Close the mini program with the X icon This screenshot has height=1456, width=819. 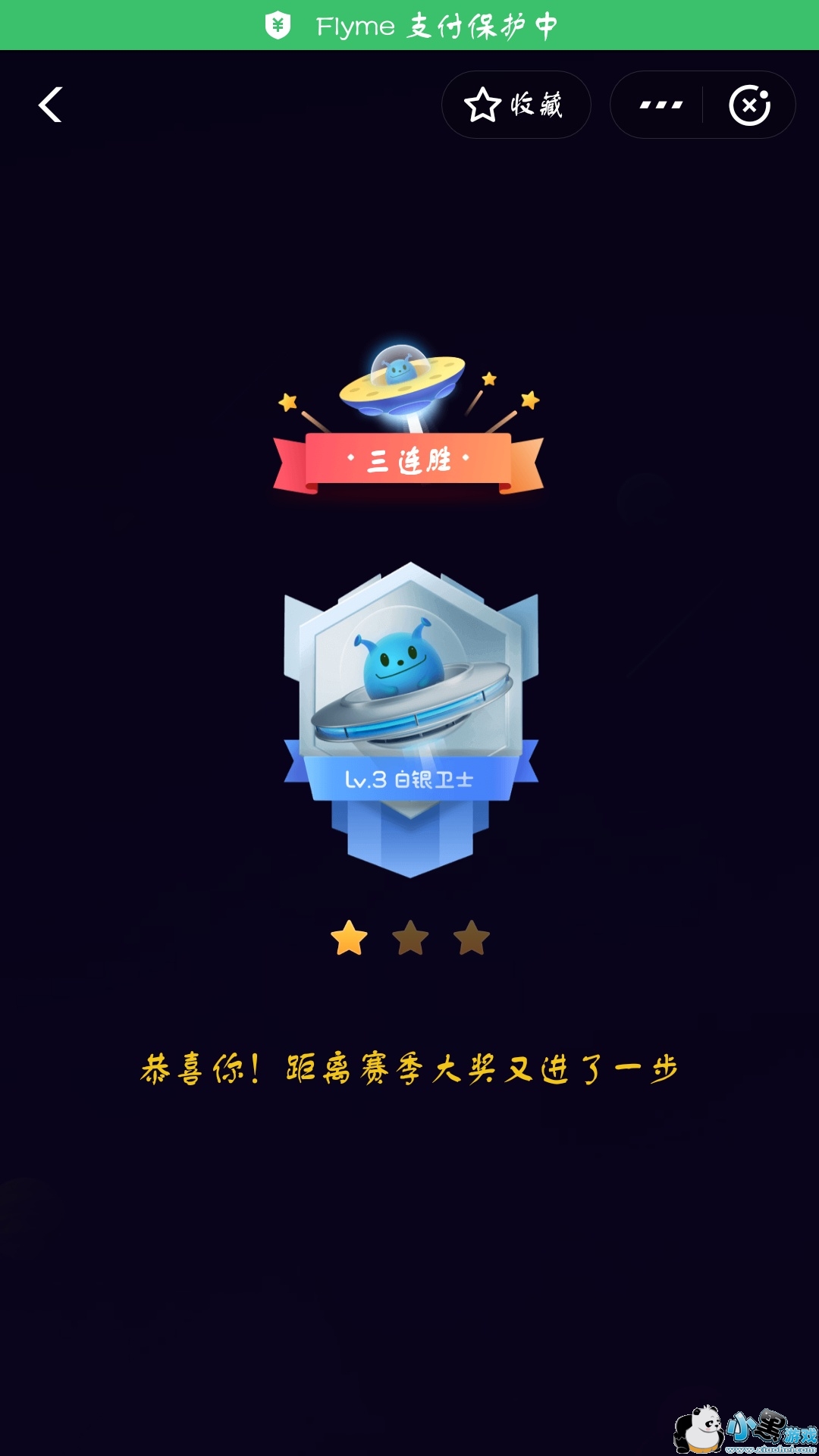point(749,105)
